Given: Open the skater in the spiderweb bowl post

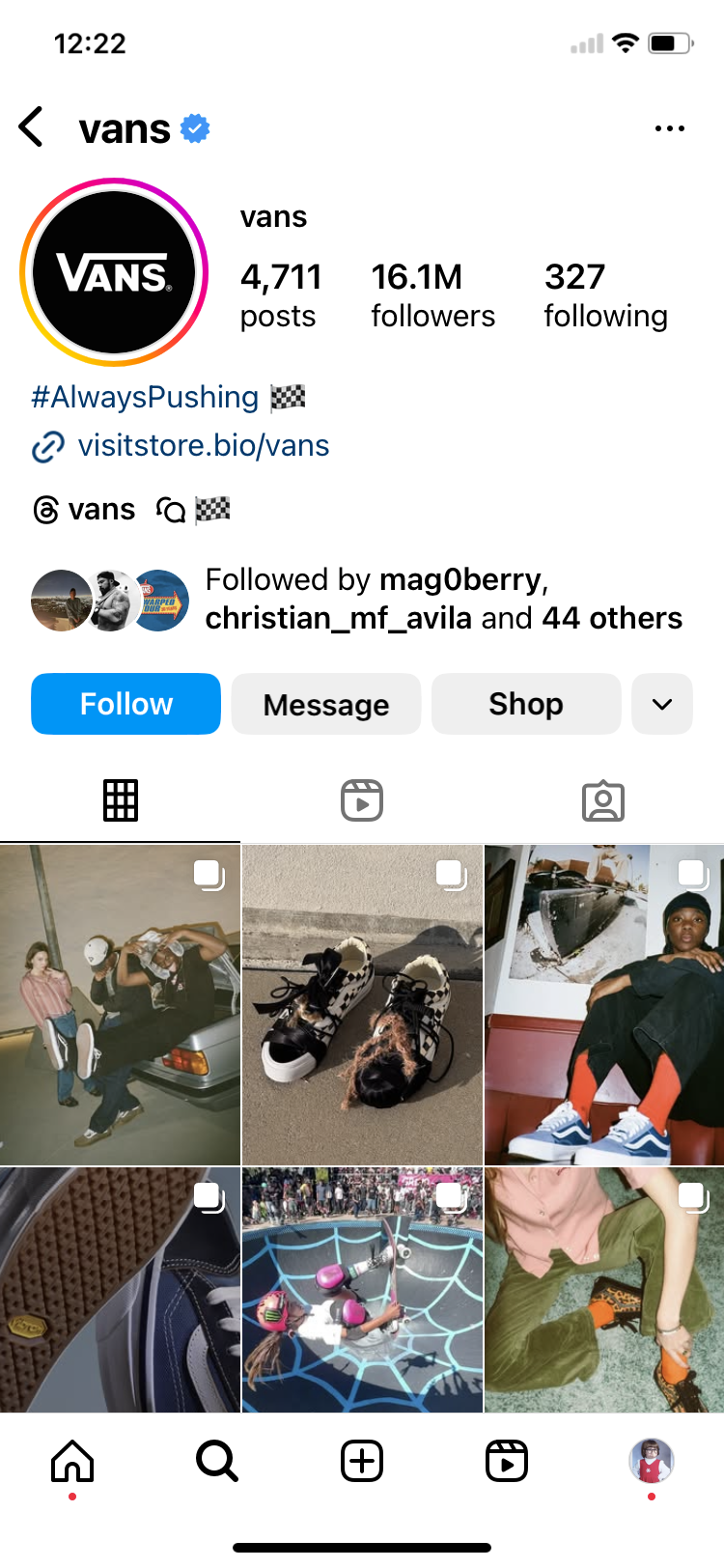Looking at the screenshot, I should 362,1289.
